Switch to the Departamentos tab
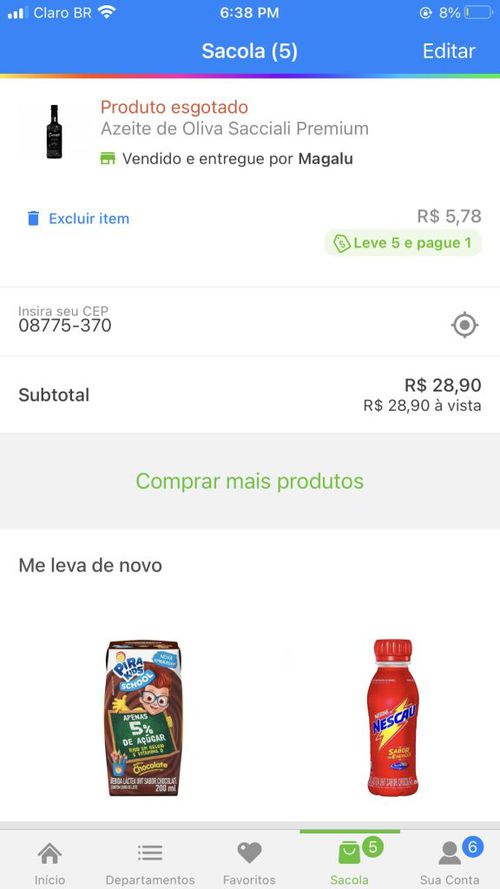Viewport: 500px width, 889px height. click(150, 862)
